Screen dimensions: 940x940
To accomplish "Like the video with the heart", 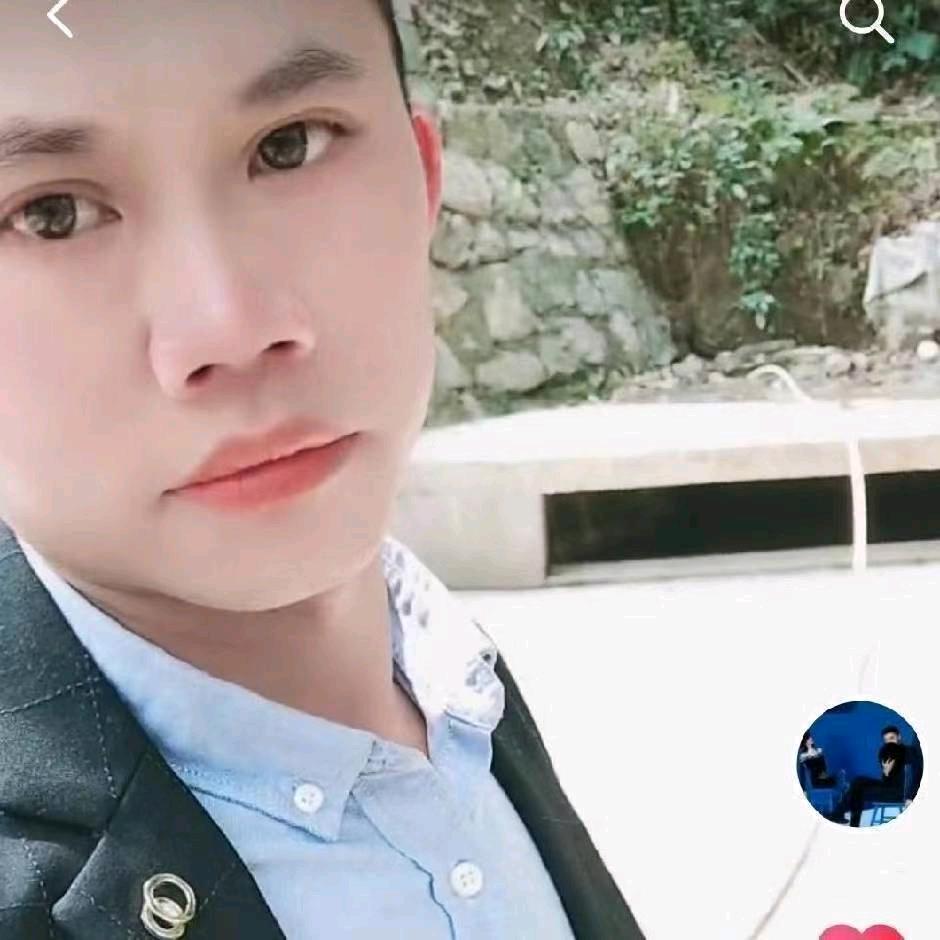I will pos(861,932).
